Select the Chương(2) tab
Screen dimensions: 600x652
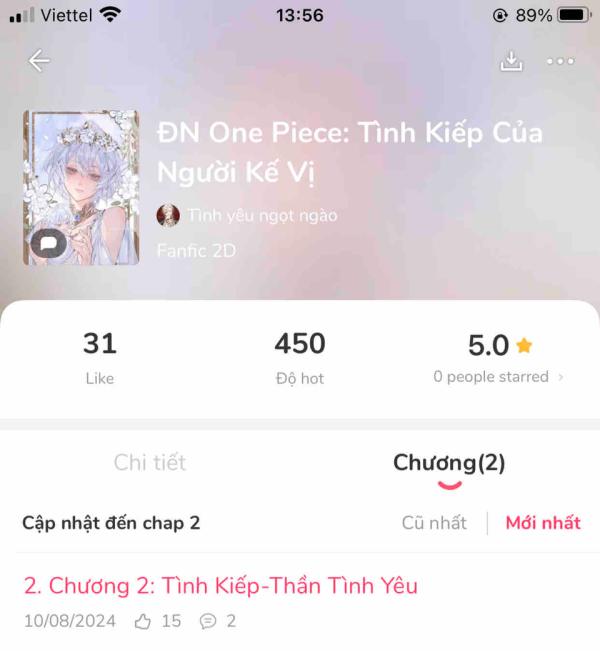tap(449, 463)
